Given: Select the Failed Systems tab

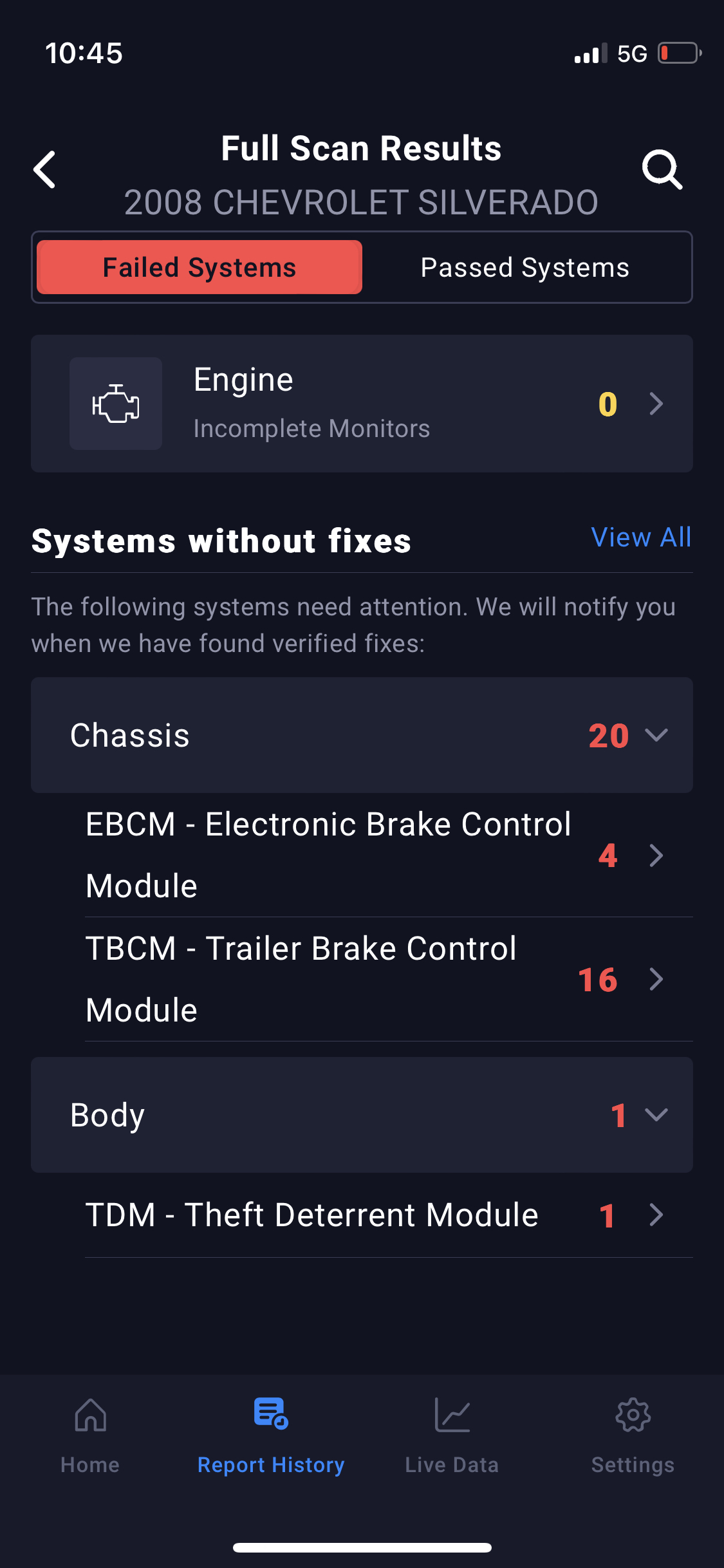Looking at the screenshot, I should [x=200, y=267].
